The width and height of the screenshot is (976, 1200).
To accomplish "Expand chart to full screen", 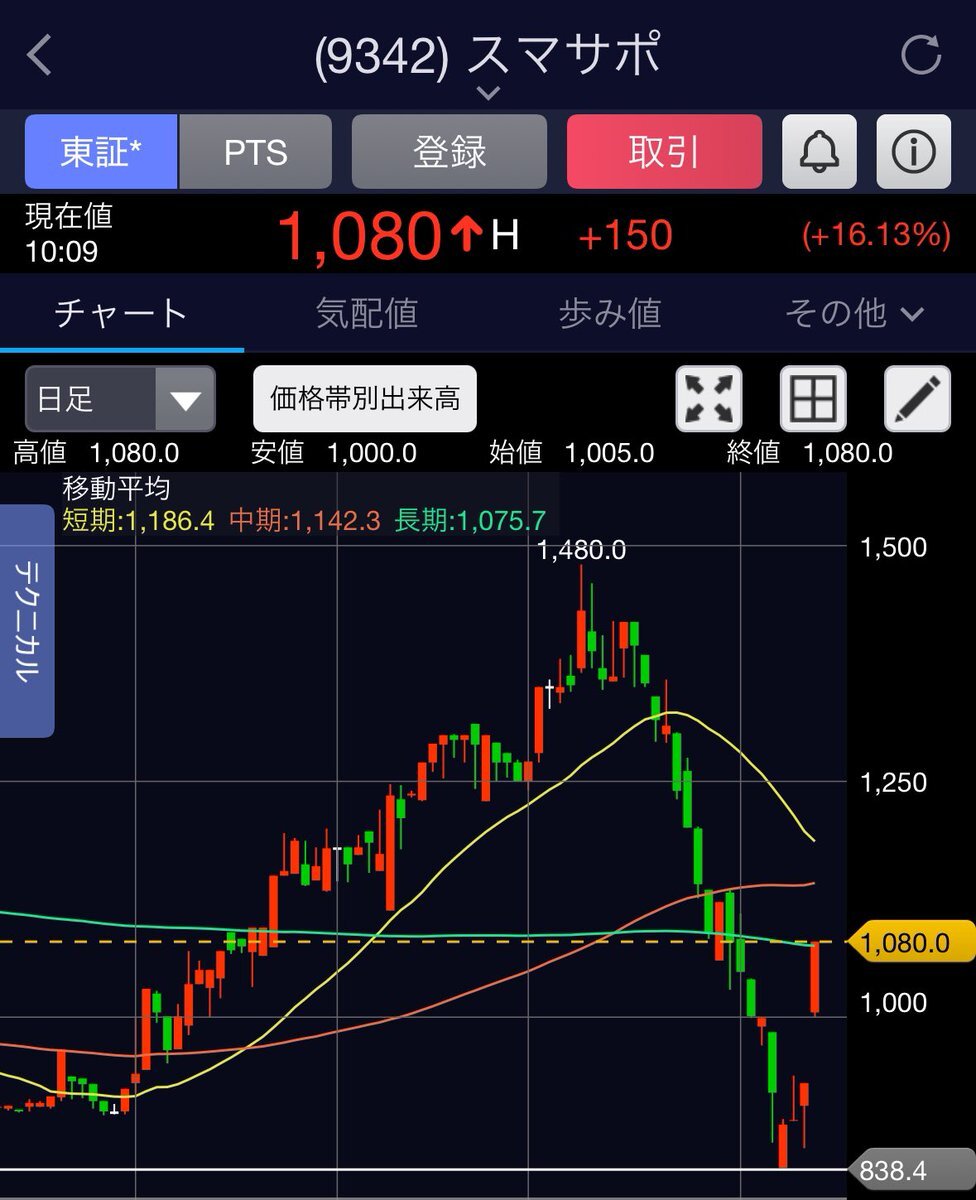I will (709, 400).
